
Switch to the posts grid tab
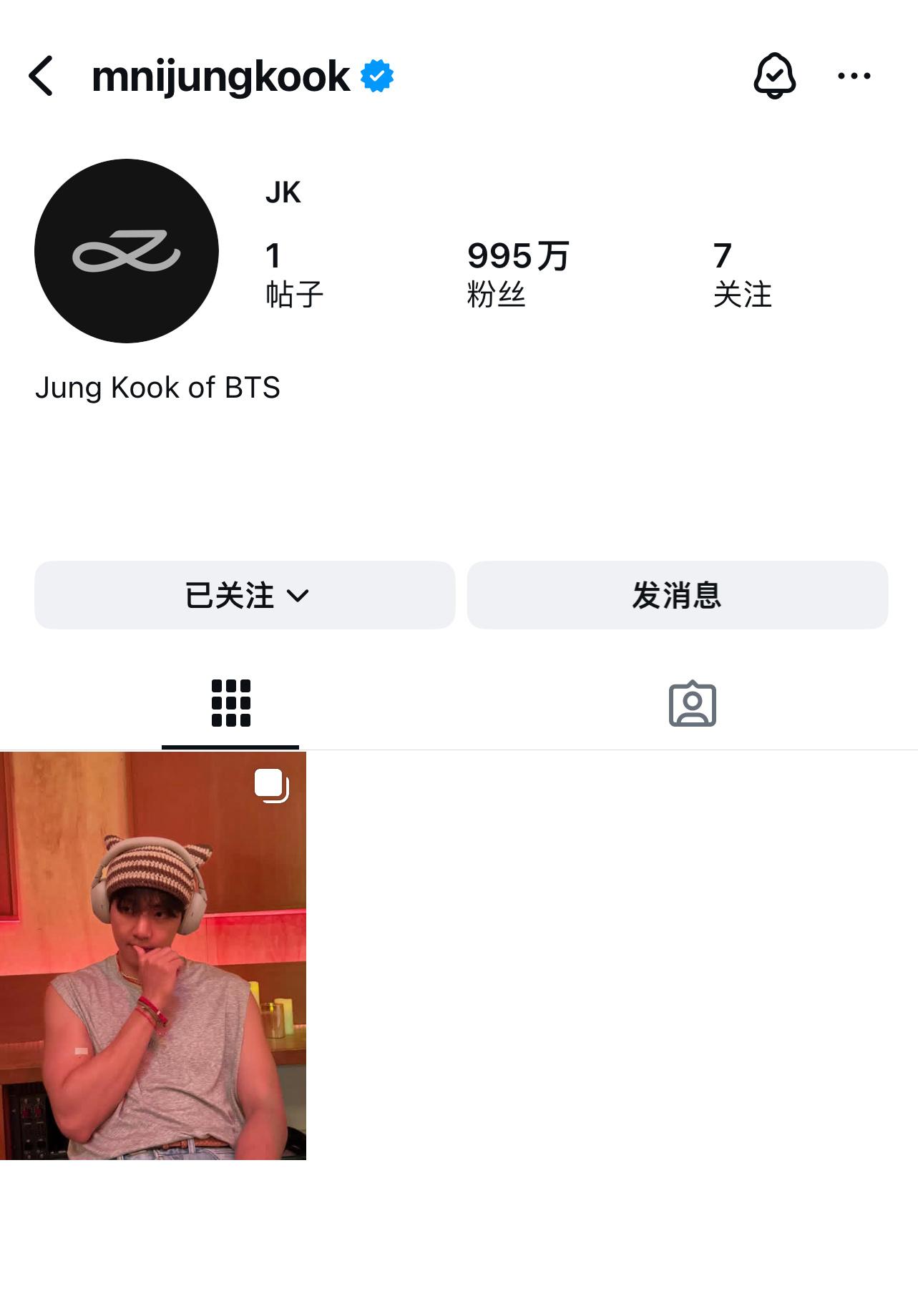[230, 703]
